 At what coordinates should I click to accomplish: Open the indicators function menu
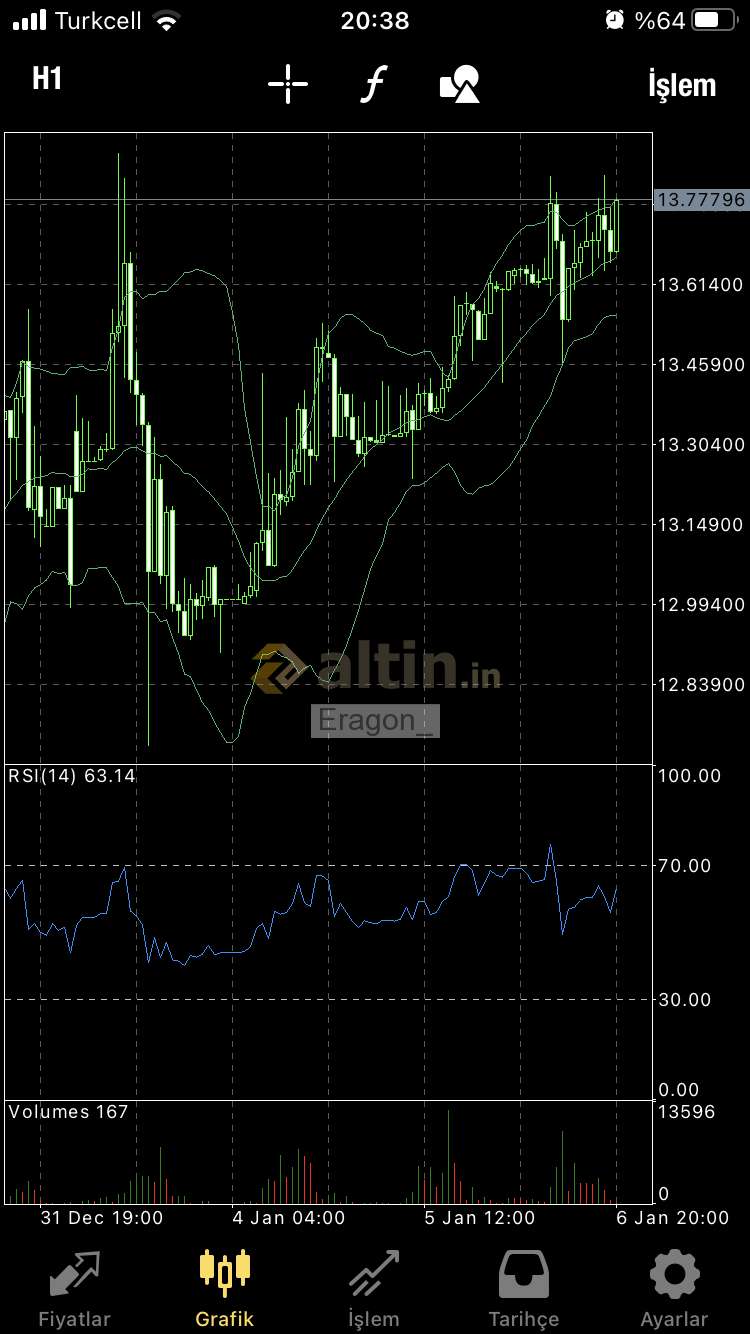tap(373, 84)
